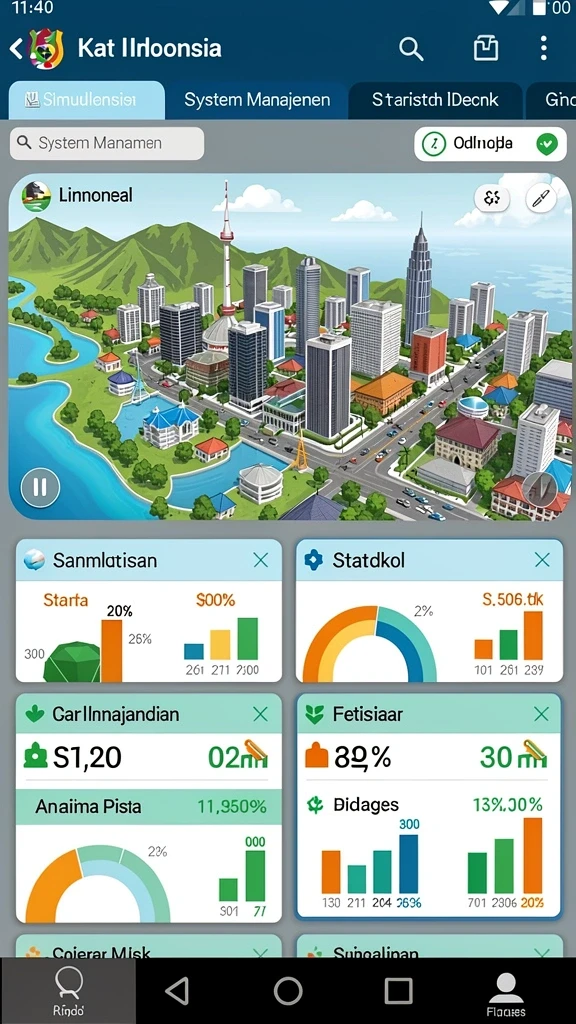
Task: Tap the System Manamen search field
Action: click(x=106, y=143)
